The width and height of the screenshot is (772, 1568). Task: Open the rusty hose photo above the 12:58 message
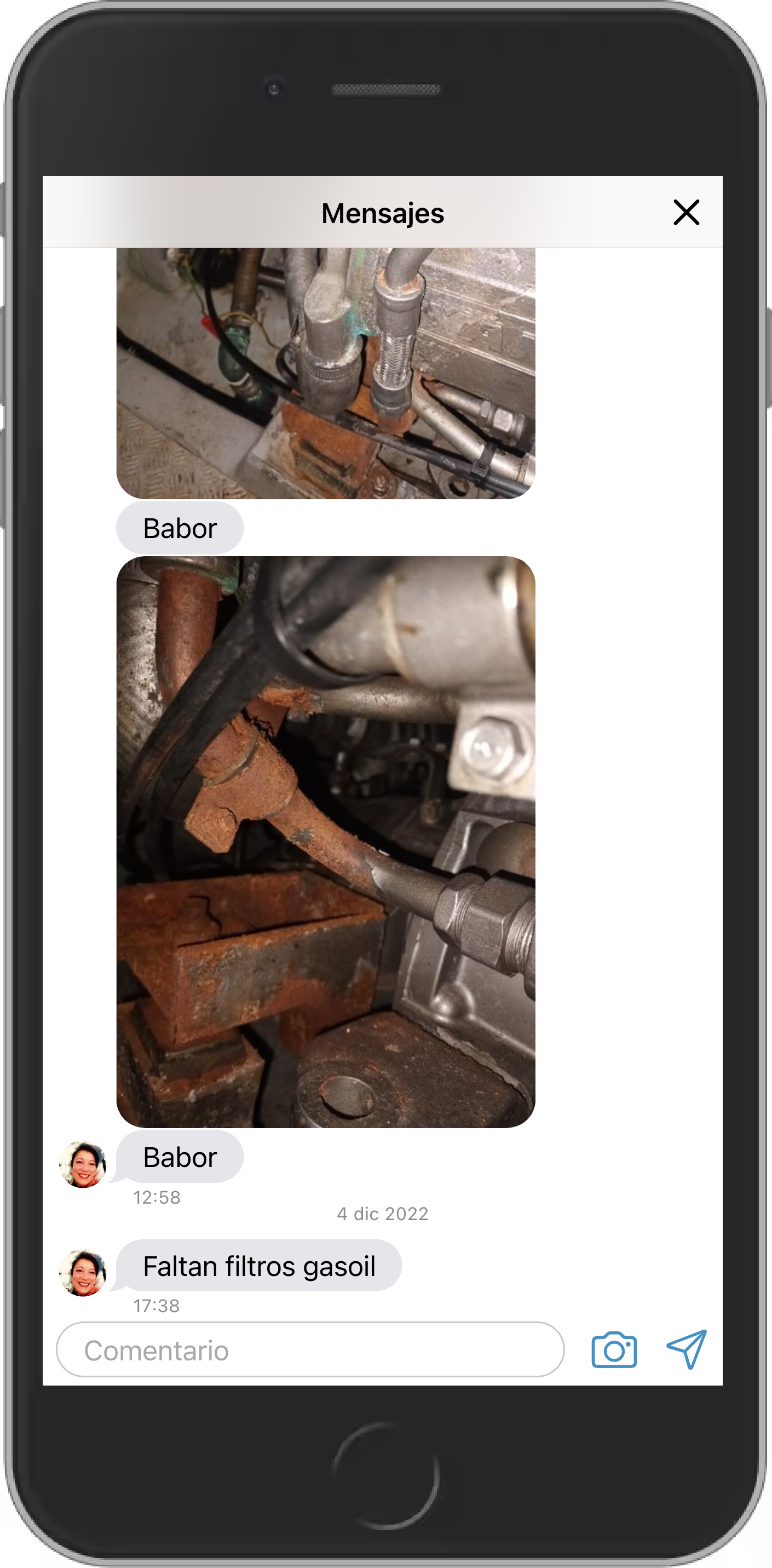(325, 841)
